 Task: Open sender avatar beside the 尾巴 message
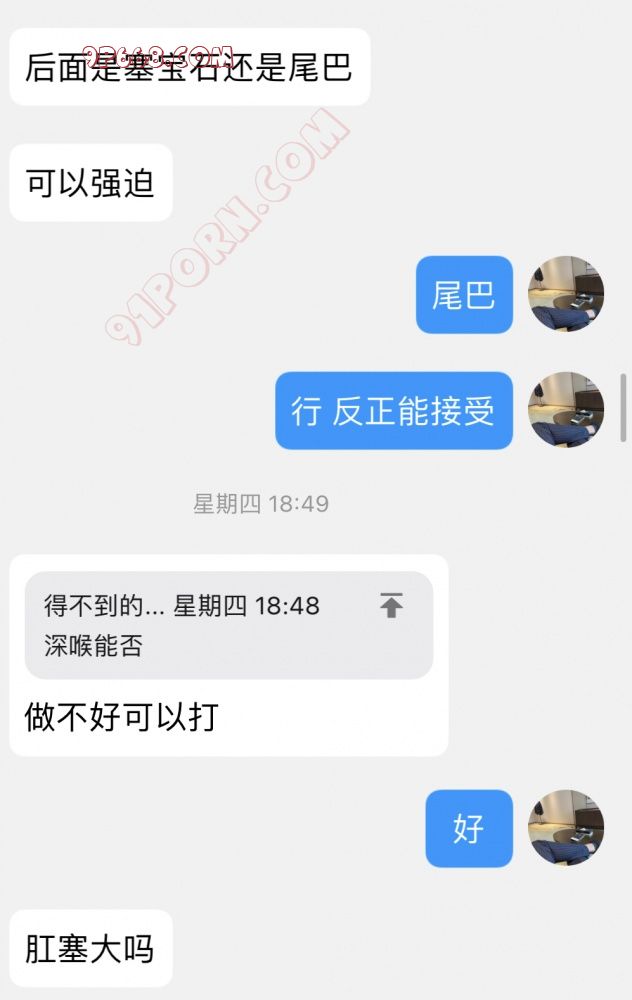(x=566, y=294)
